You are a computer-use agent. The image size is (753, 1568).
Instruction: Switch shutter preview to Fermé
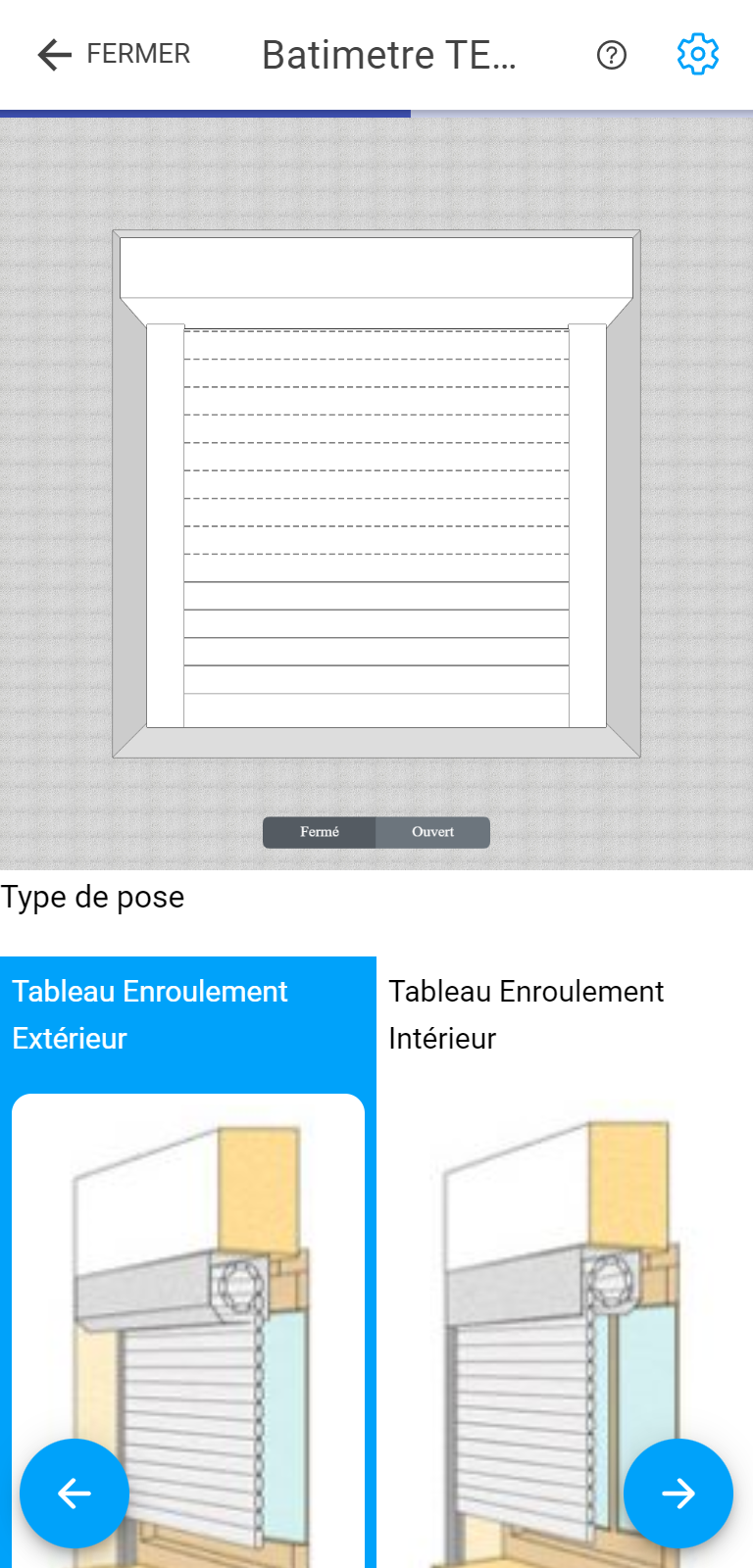click(x=320, y=832)
